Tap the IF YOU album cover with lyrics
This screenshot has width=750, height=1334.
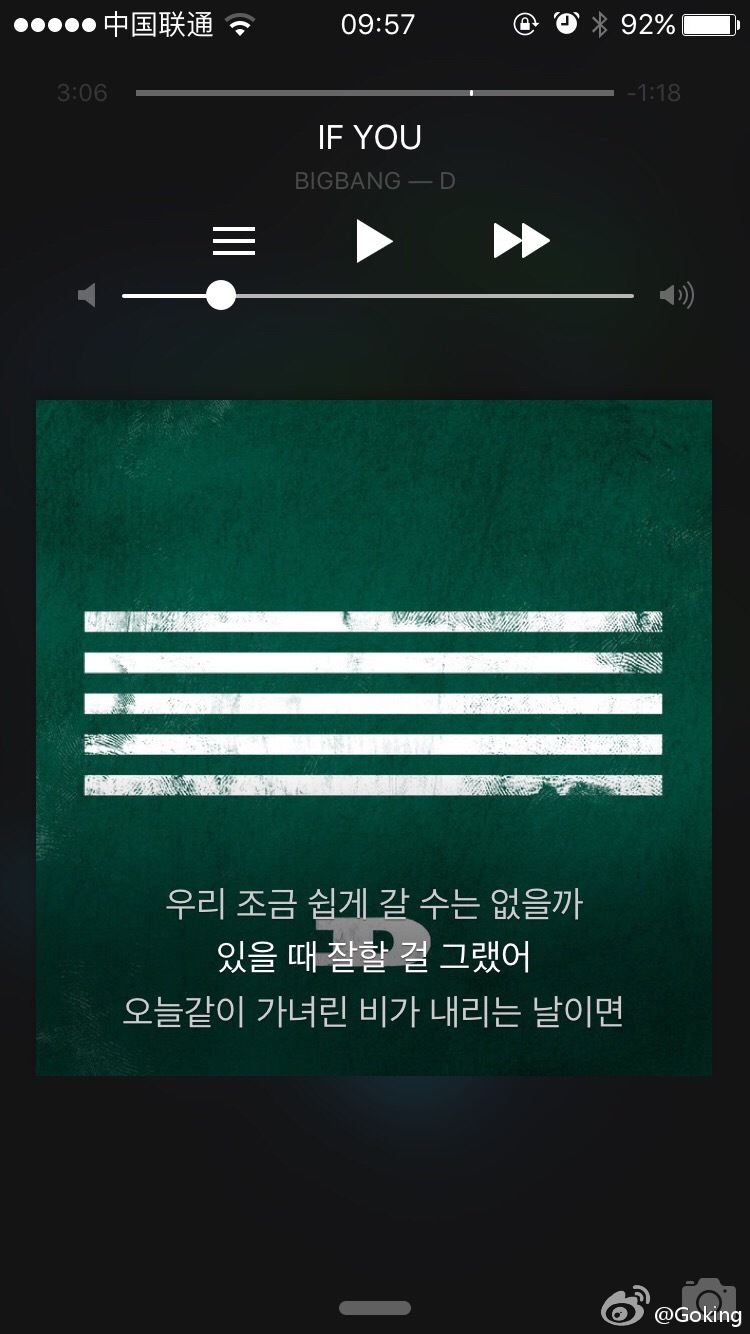374,737
